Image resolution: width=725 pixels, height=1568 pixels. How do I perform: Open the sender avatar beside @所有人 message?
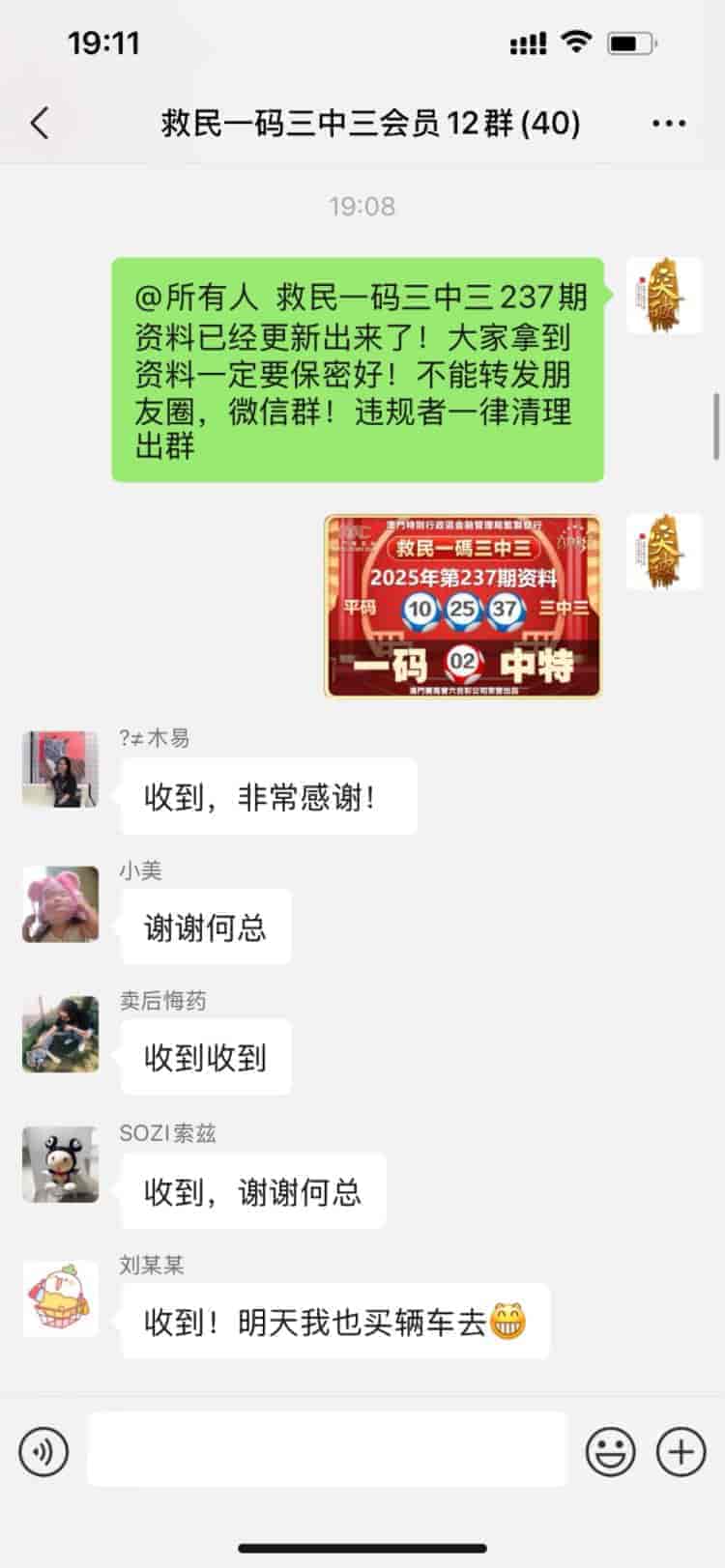pos(663,296)
